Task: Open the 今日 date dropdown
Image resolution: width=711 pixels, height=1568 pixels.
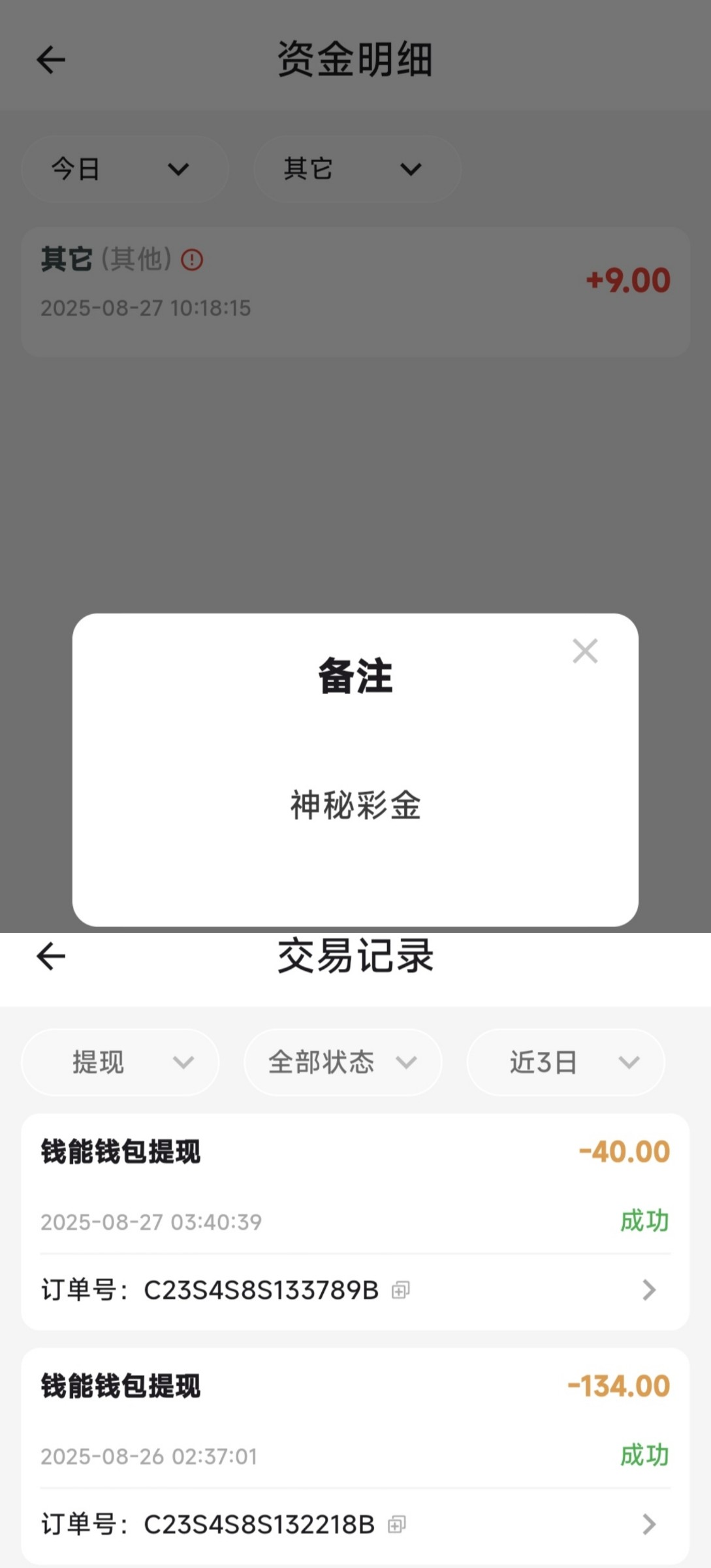Action: [125, 169]
